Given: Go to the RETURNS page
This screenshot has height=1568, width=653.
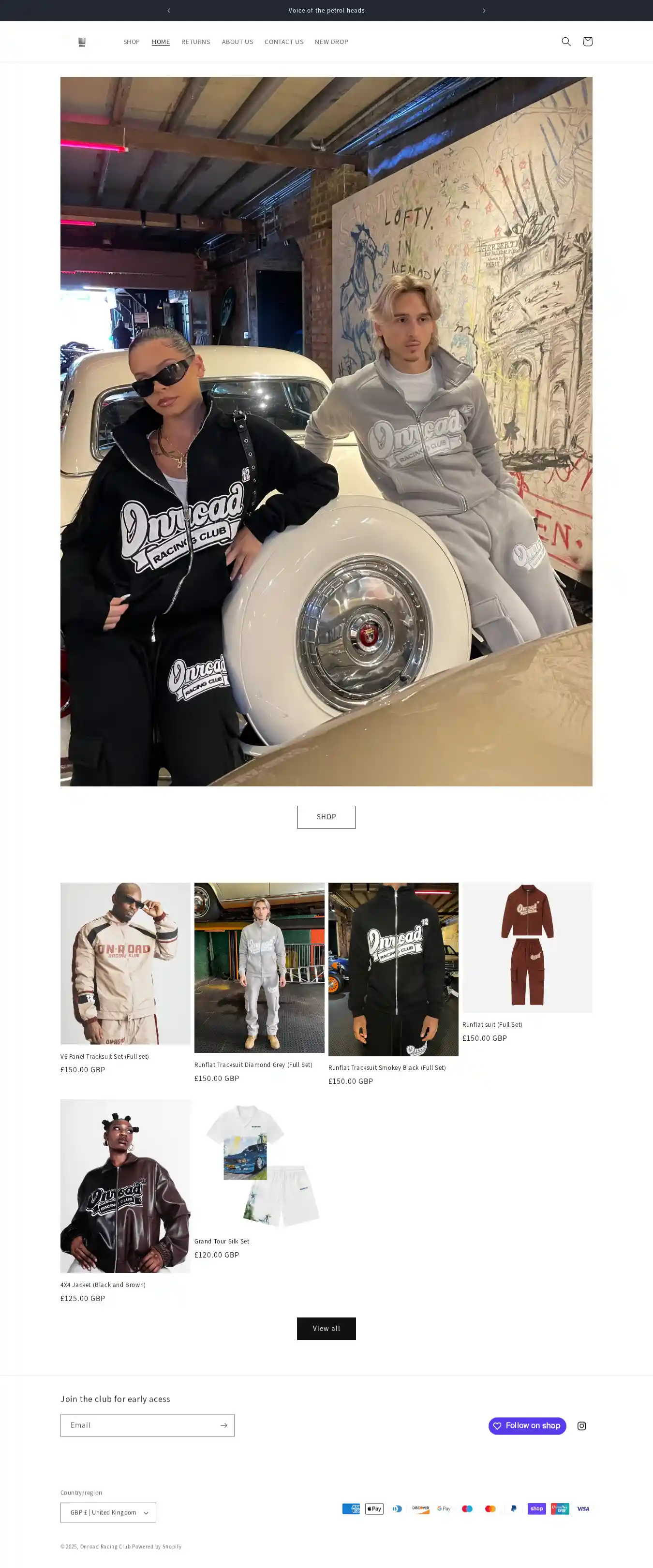Looking at the screenshot, I should point(195,42).
